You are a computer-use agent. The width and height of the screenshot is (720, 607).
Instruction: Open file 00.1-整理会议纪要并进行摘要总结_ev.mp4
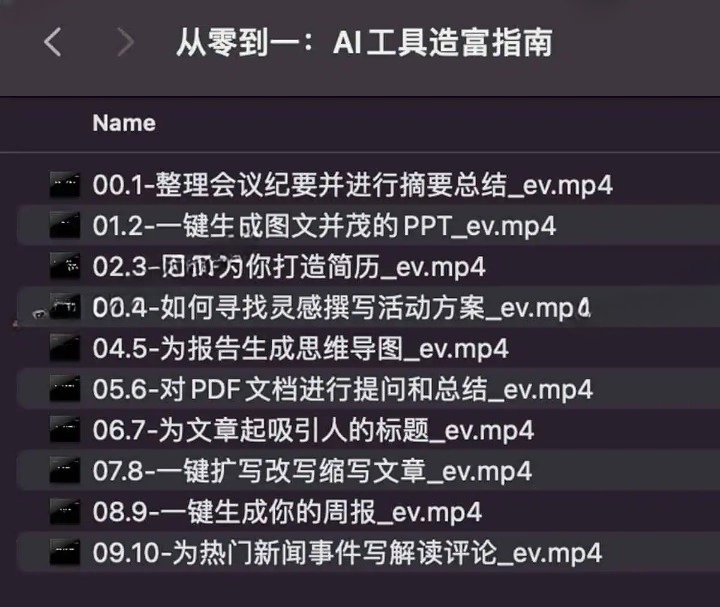tap(352, 185)
